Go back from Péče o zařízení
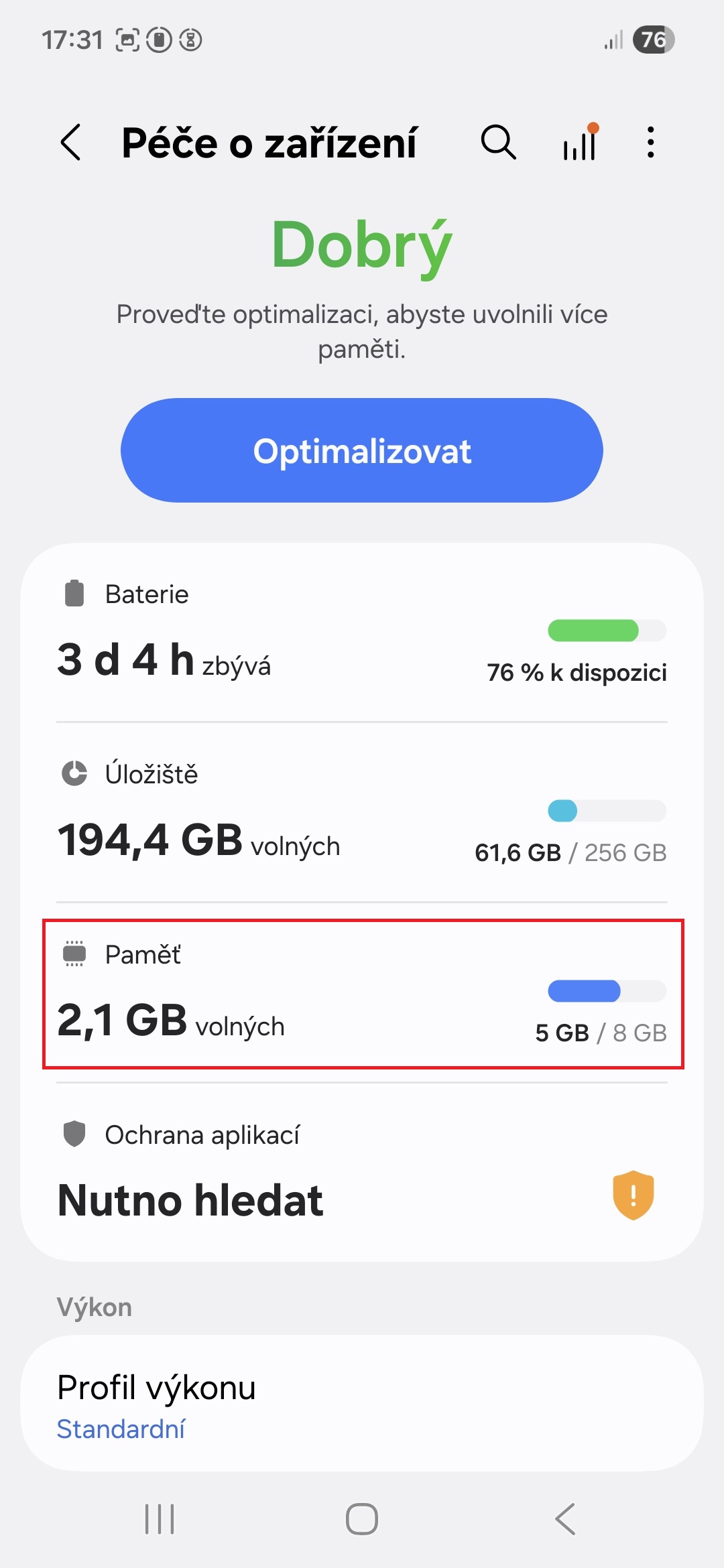 [x=71, y=143]
